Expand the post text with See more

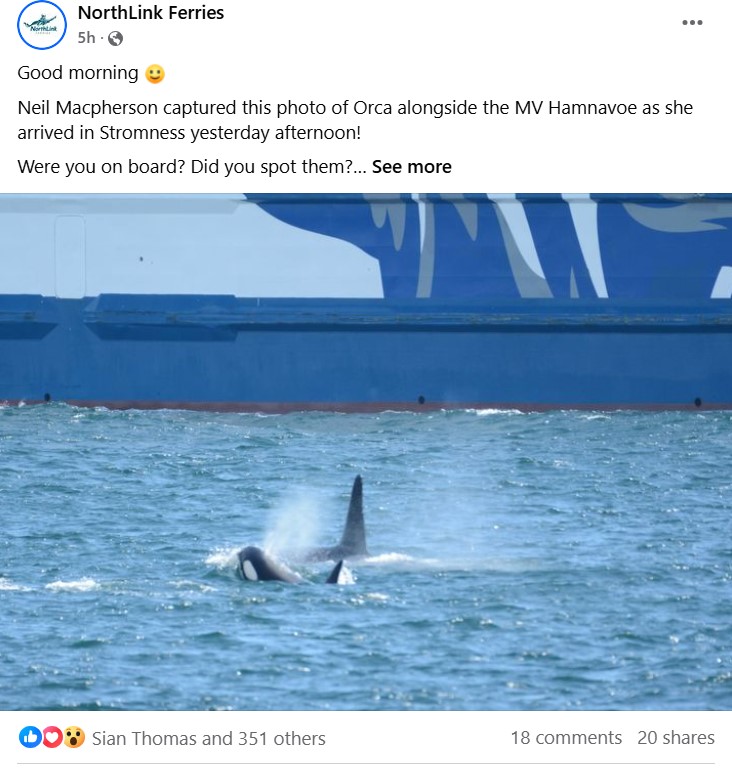click(412, 167)
